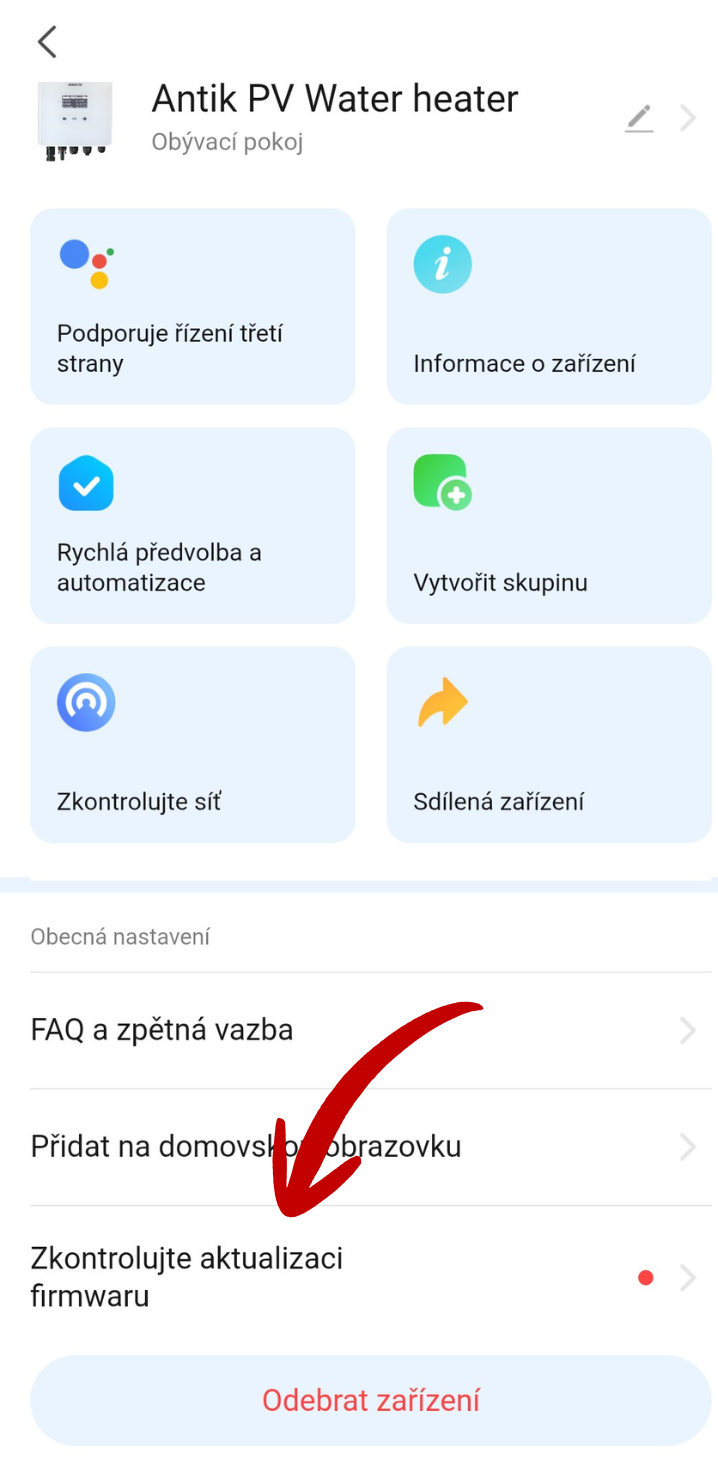Open Informace o zařízení card
Image resolution: width=718 pixels, height=1458 pixels.
tap(548, 306)
